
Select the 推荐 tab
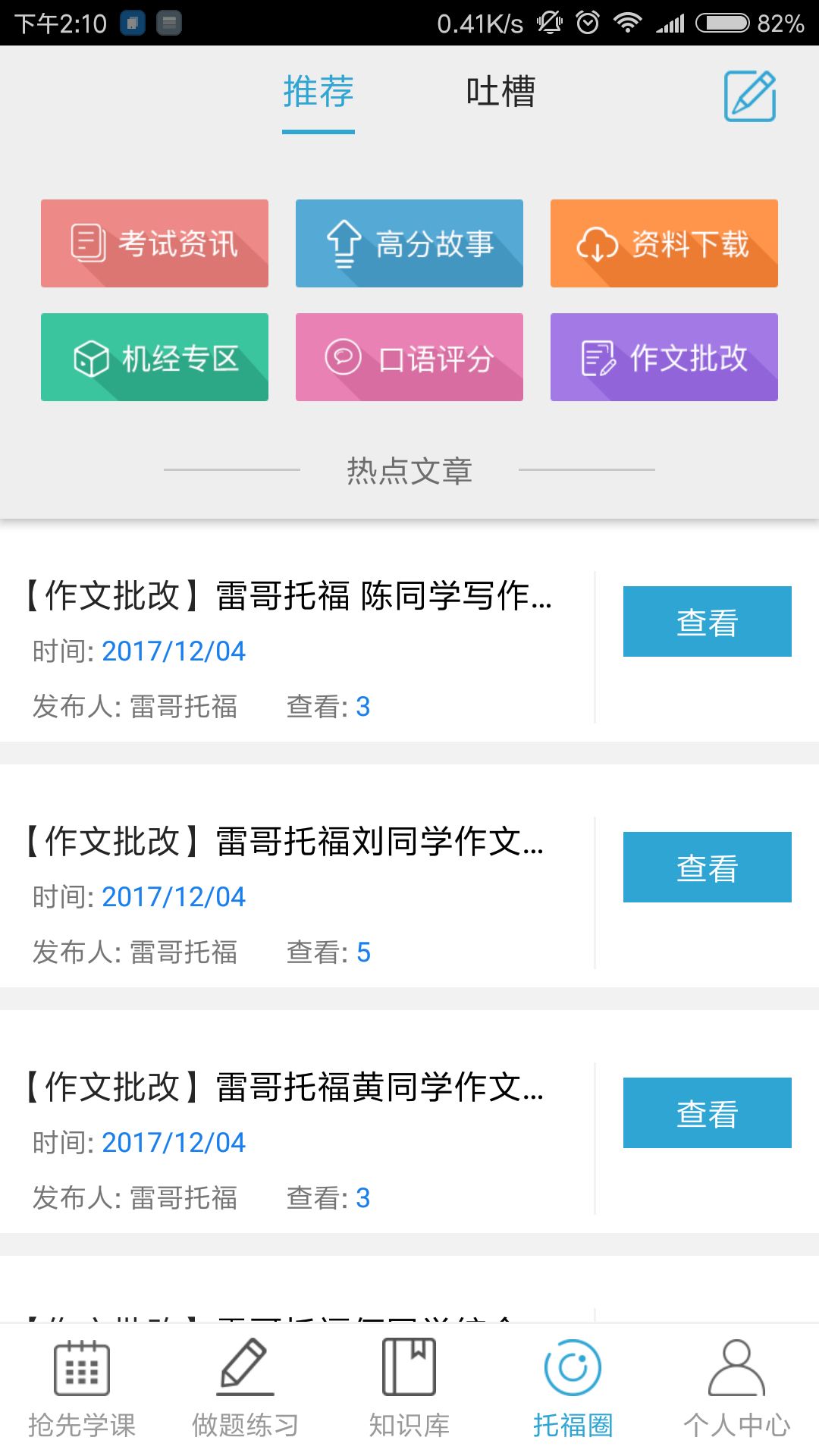point(318,92)
